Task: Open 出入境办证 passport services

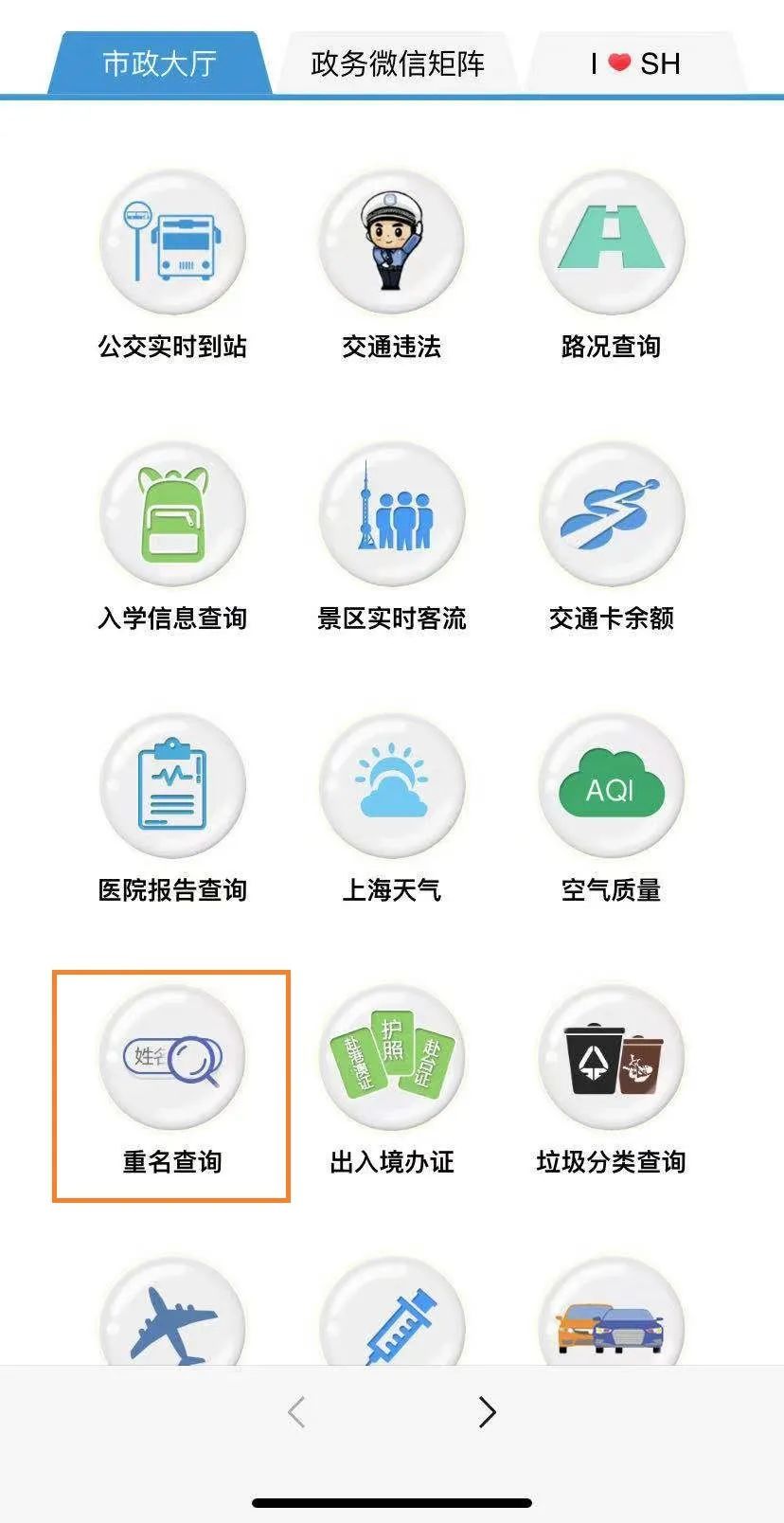Action: (x=392, y=1059)
